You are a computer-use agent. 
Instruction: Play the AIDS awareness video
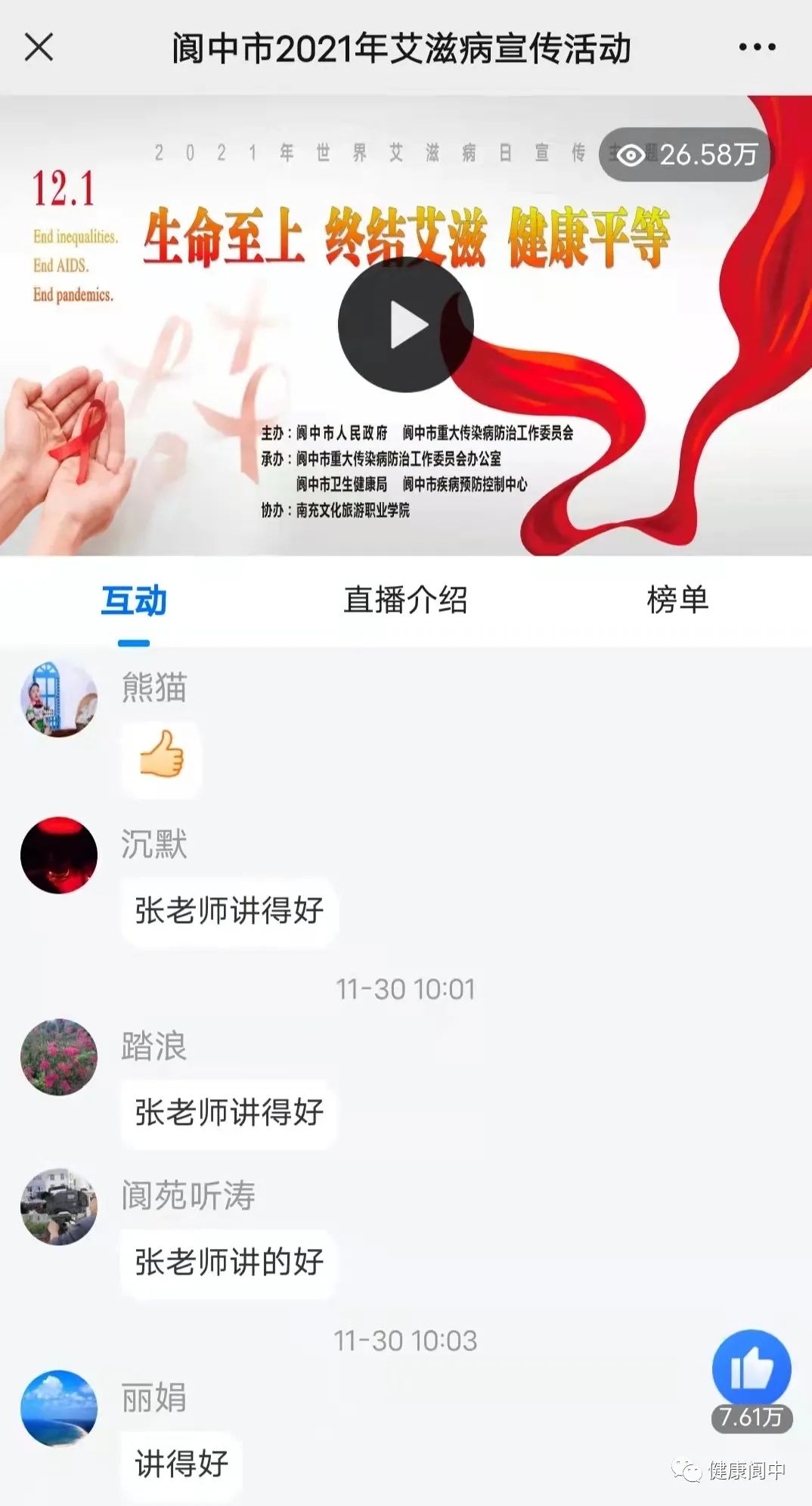click(x=406, y=324)
